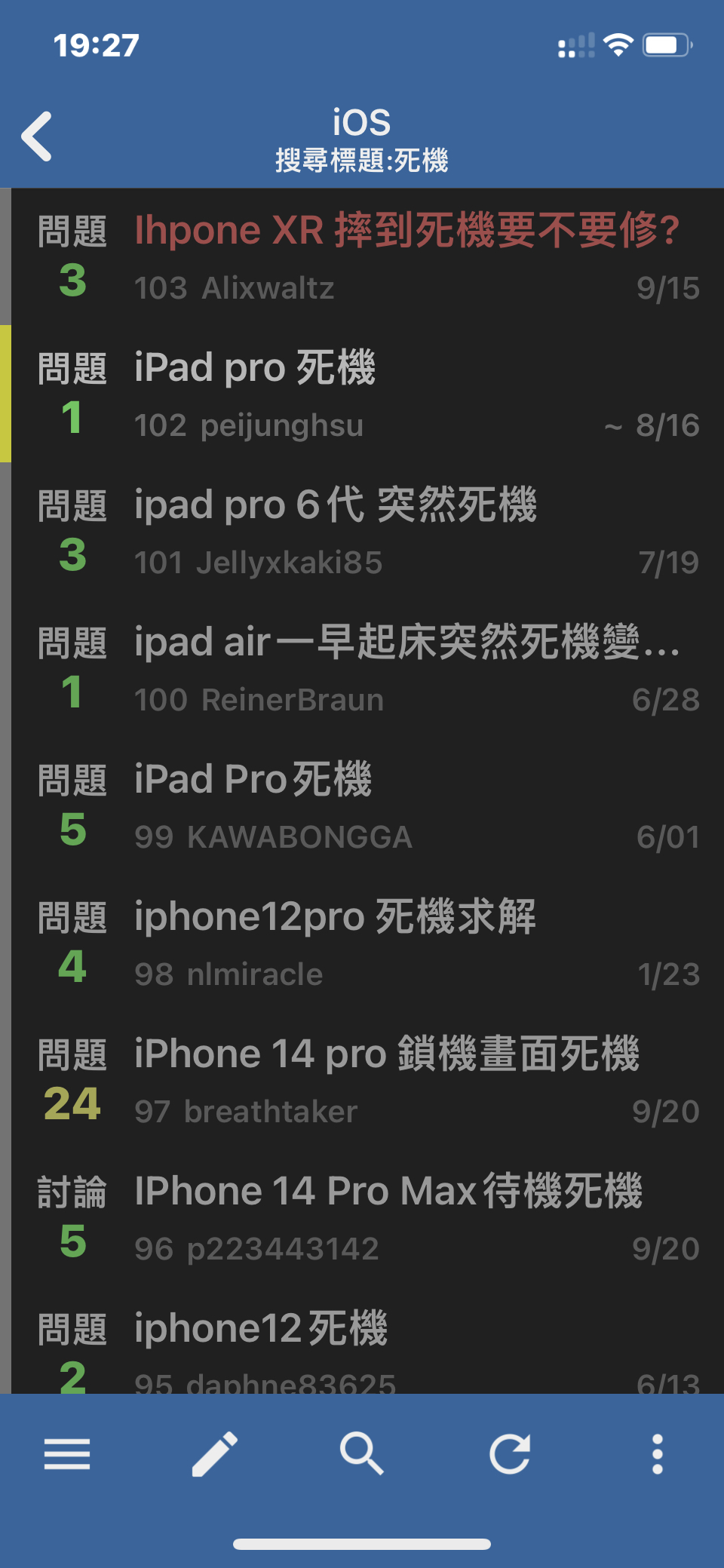
Task: Open the three-dot overflow menu
Action: 657,1453
